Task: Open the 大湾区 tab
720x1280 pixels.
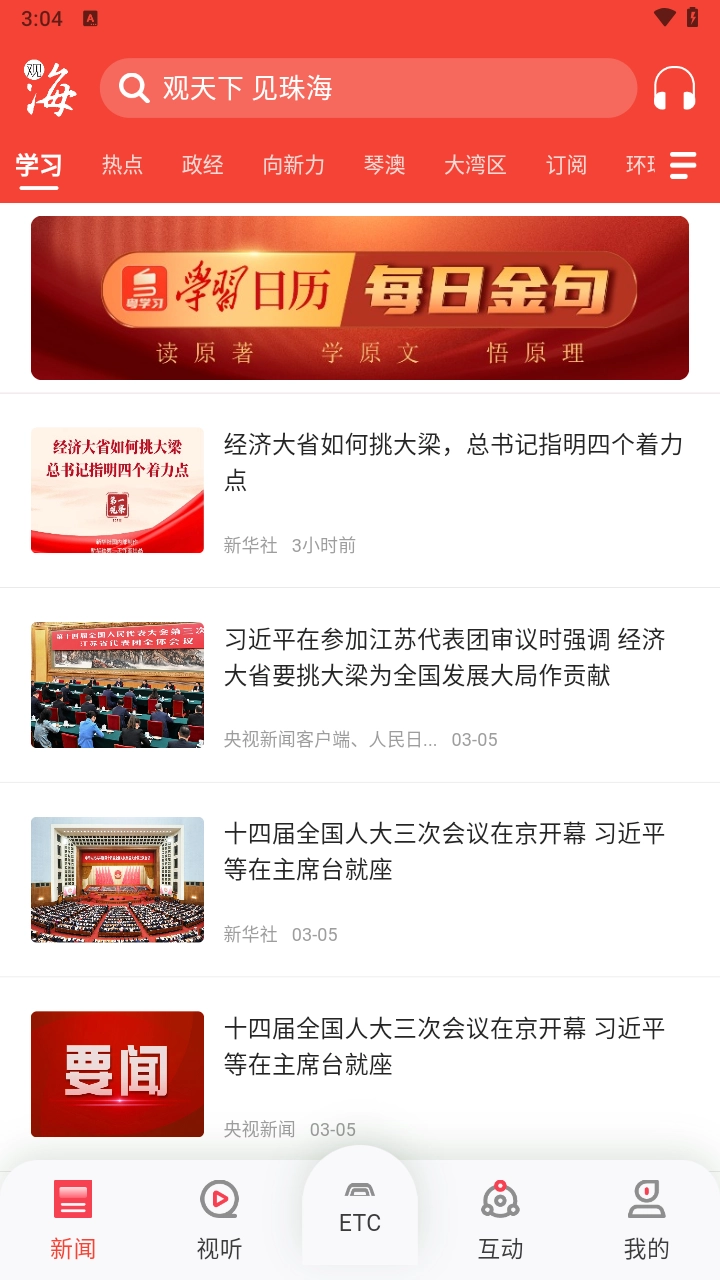Action: [x=475, y=165]
